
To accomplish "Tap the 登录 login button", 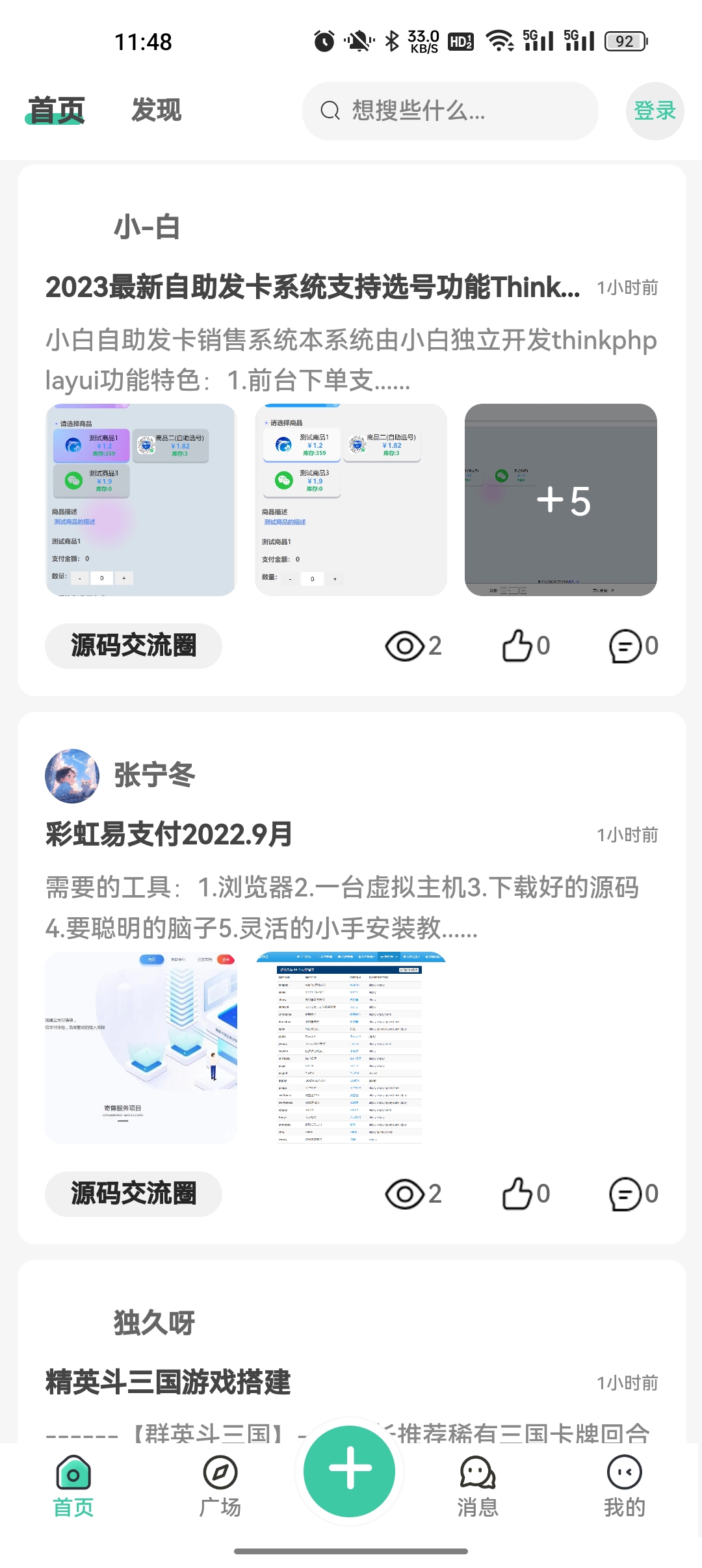I will (x=655, y=111).
